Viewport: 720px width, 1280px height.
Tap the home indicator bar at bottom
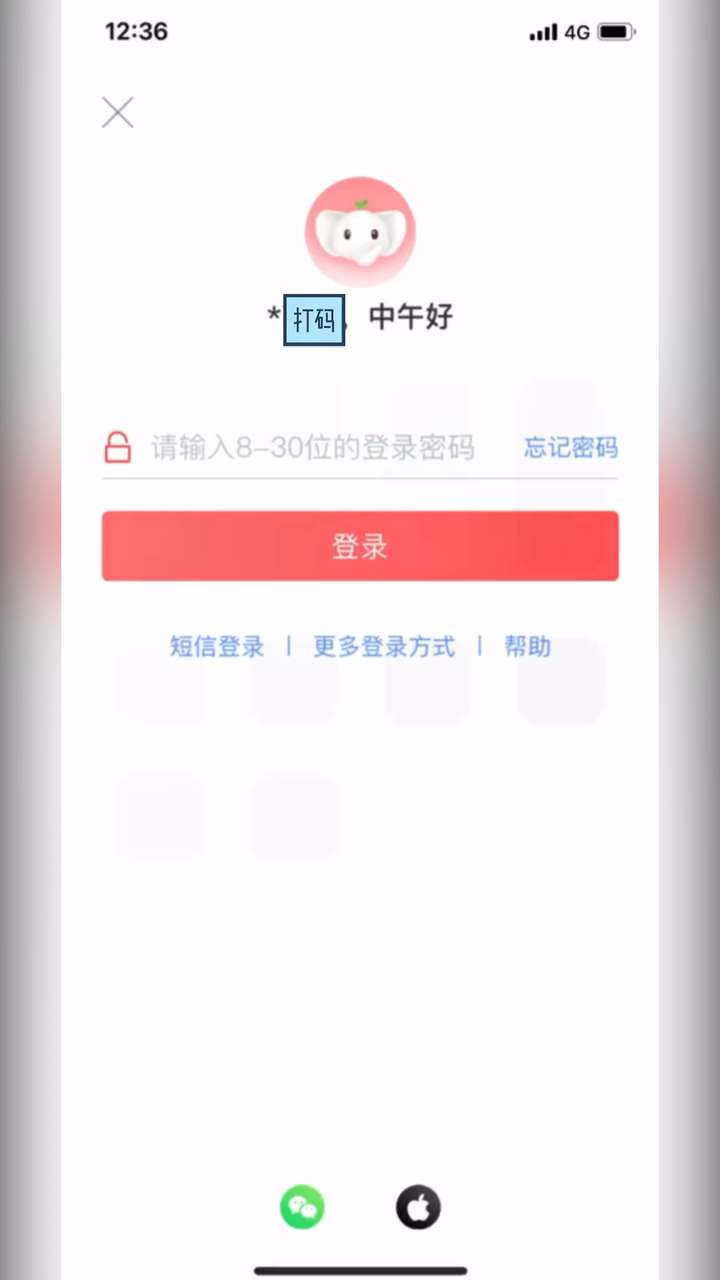(360, 1267)
